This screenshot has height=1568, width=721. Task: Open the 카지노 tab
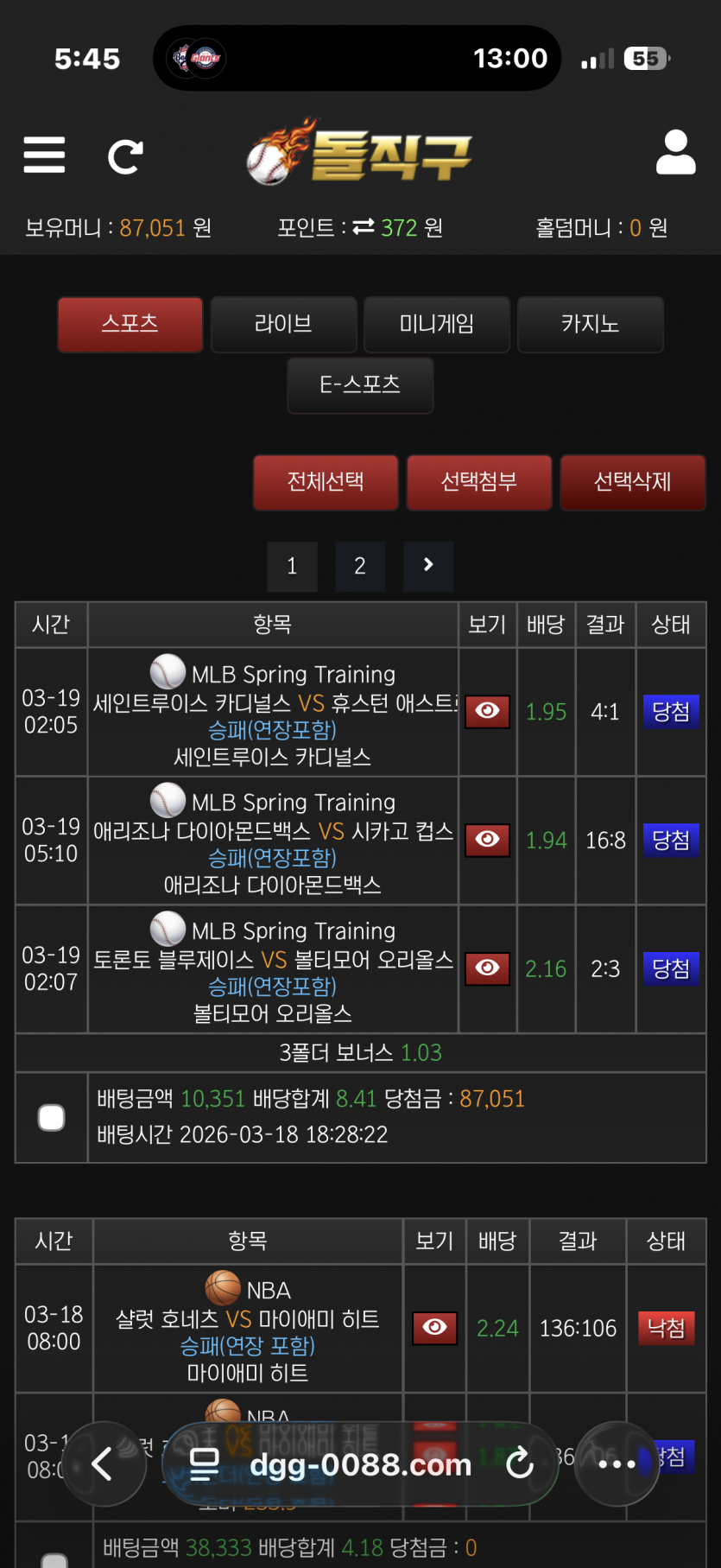590,324
